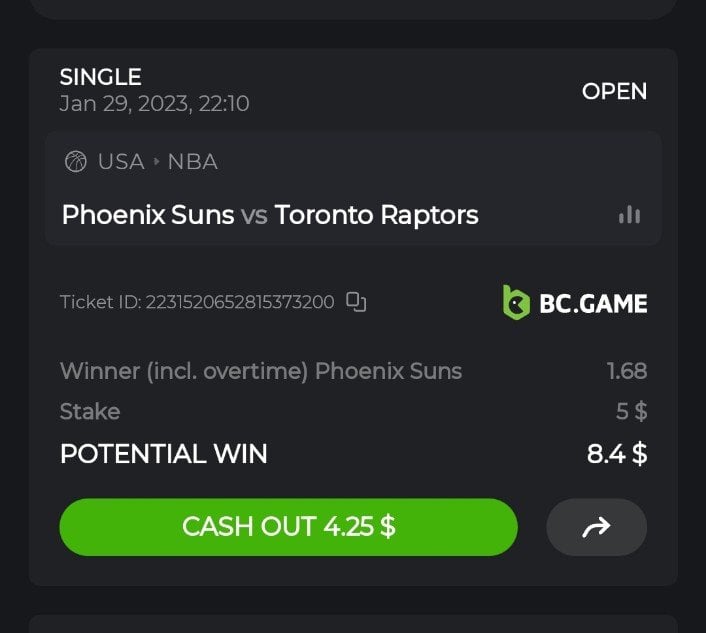The width and height of the screenshot is (706, 633).
Task: Cash out the bet for 4.25 $
Action: tap(288, 527)
